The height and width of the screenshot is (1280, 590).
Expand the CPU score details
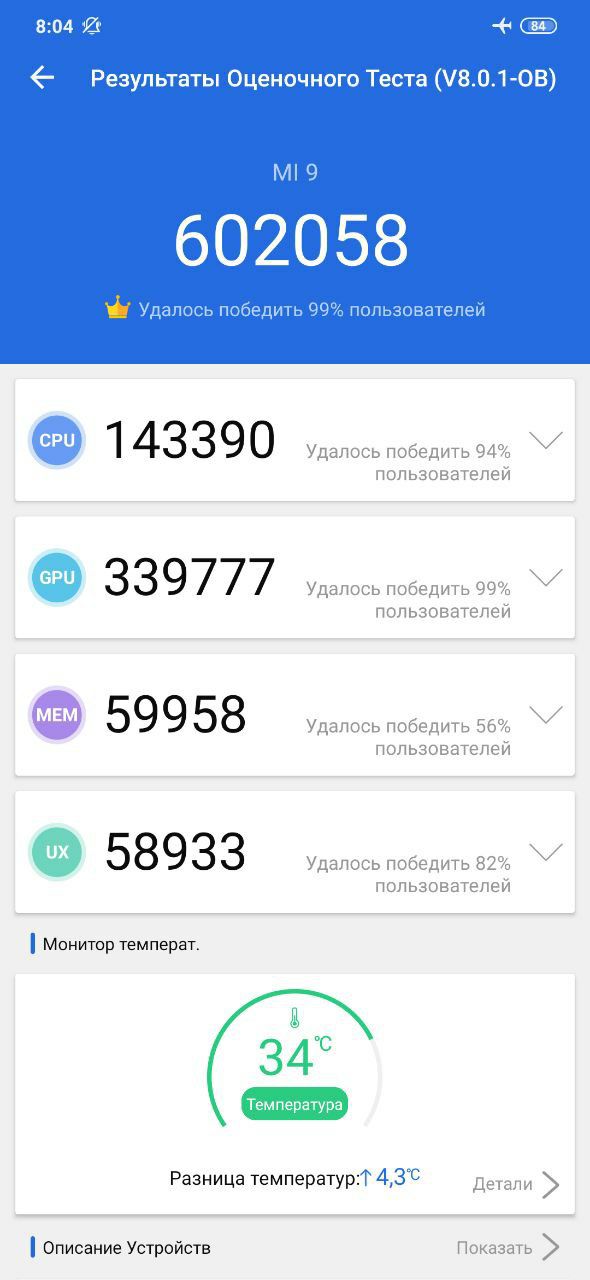546,440
